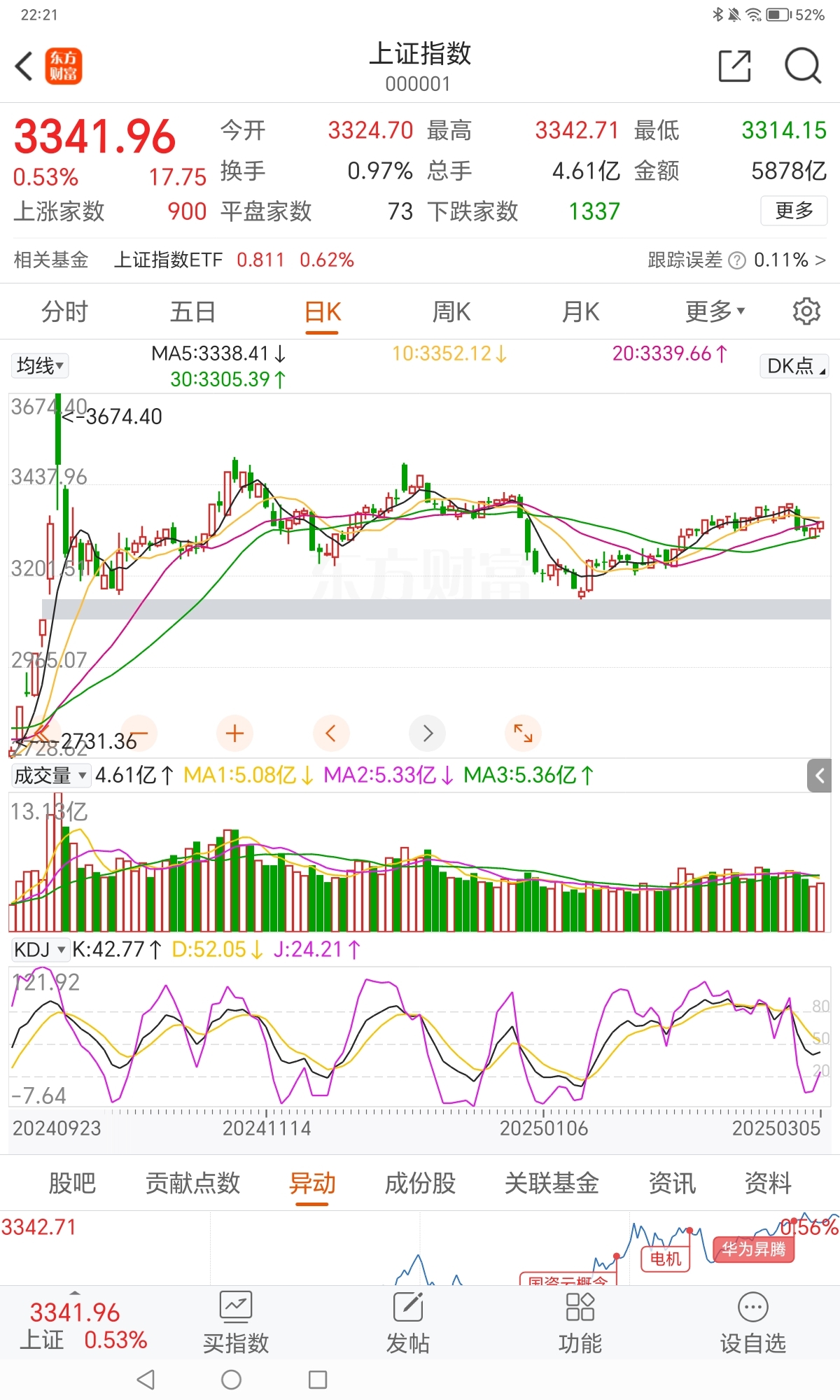Switch to the 分时 chart tab
Viewport: 840px width, 1400px height.
coord(64,311)
